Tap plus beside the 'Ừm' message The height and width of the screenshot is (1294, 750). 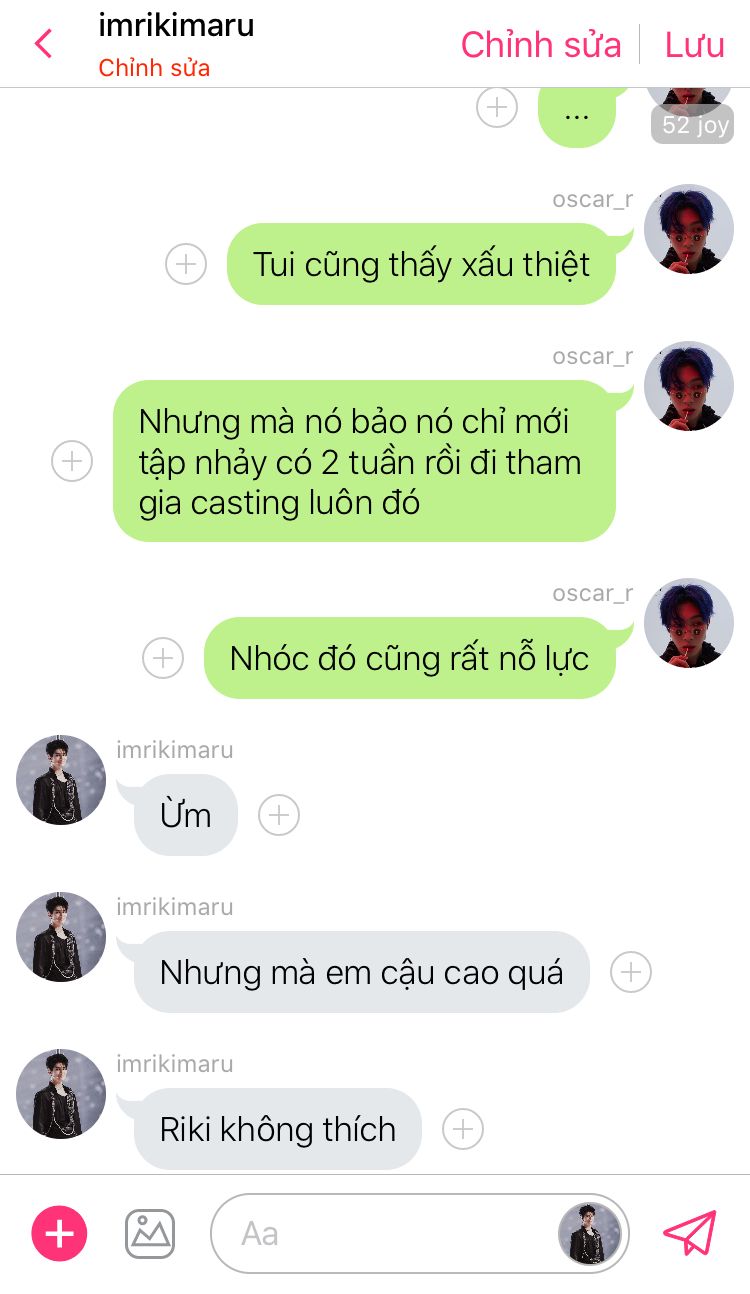(279, 815)
